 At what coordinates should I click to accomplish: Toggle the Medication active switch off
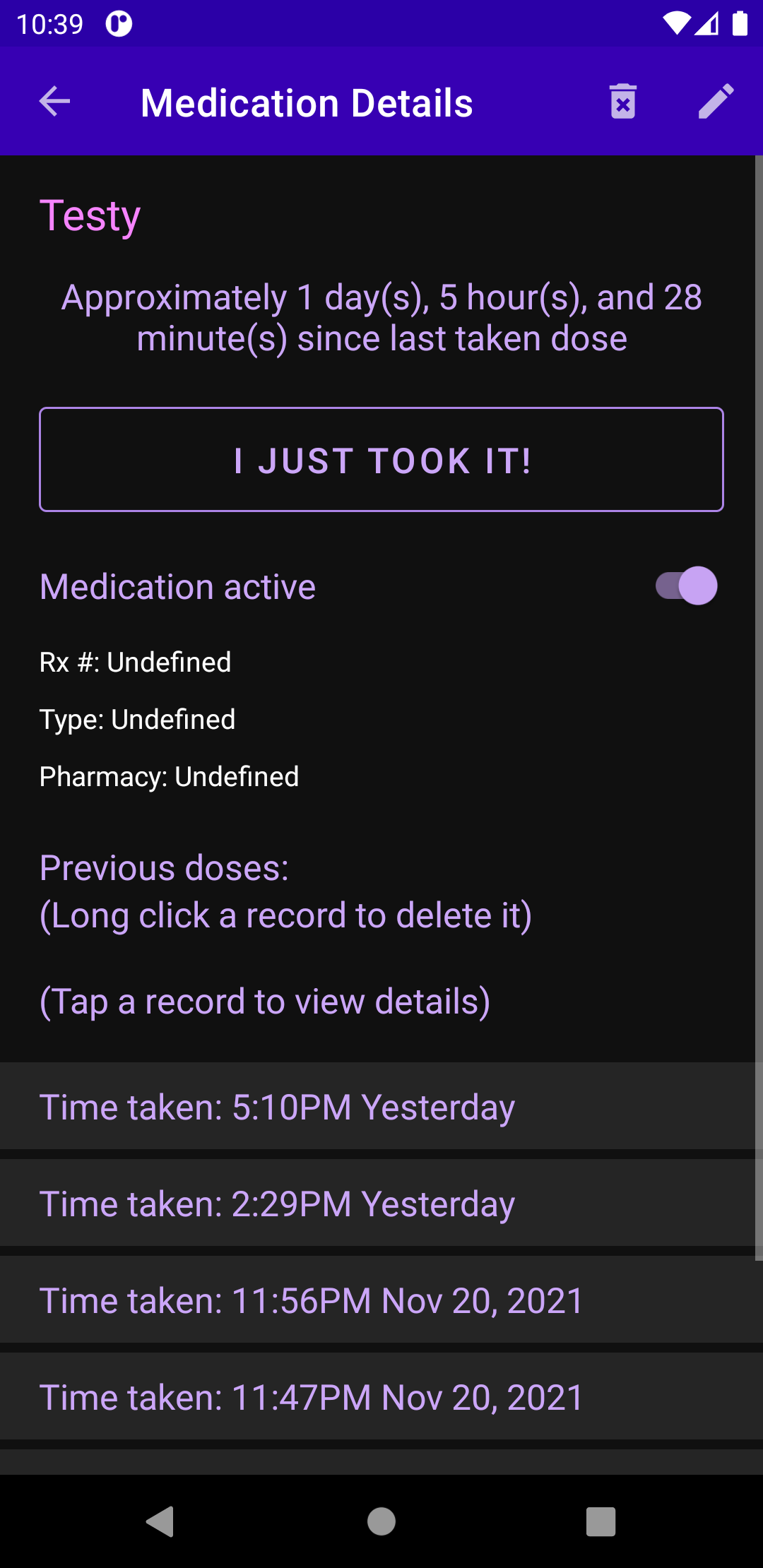point(687,586)
